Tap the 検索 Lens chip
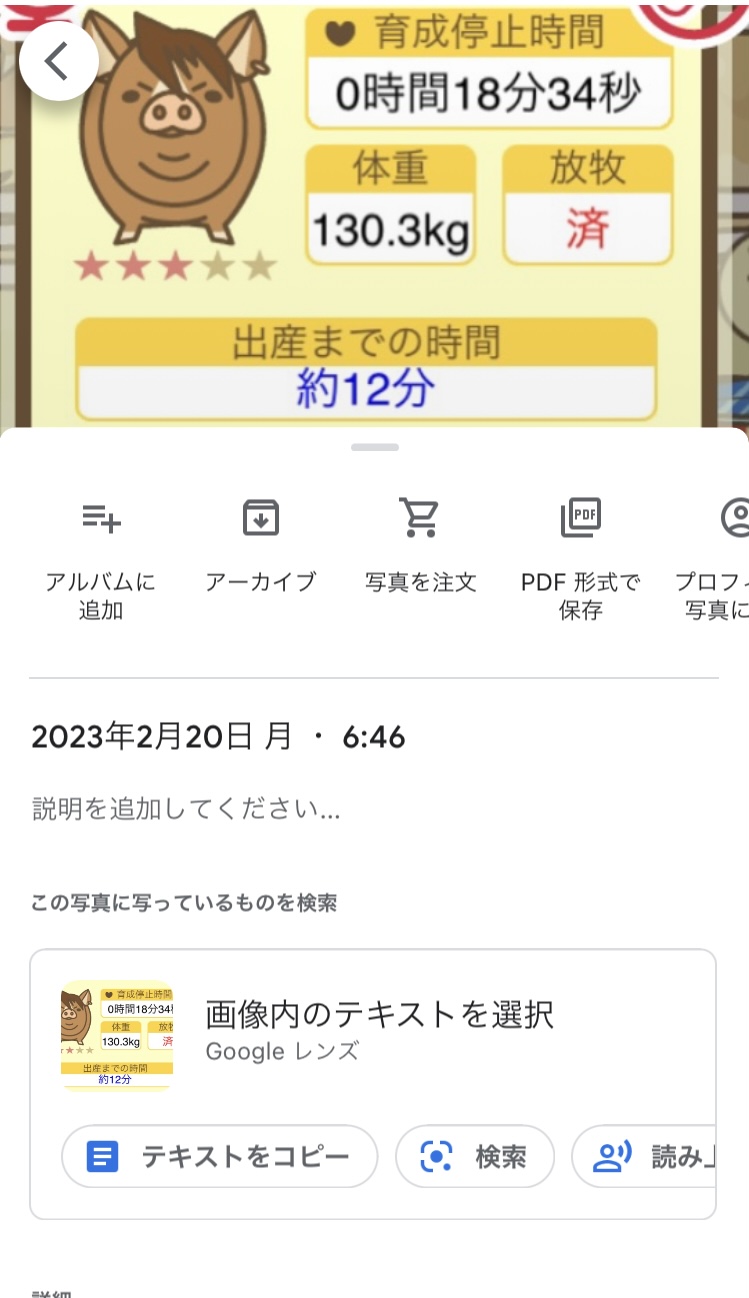Image resolution: width=749 pixels, height=1298 pixels. [475, 1157]
